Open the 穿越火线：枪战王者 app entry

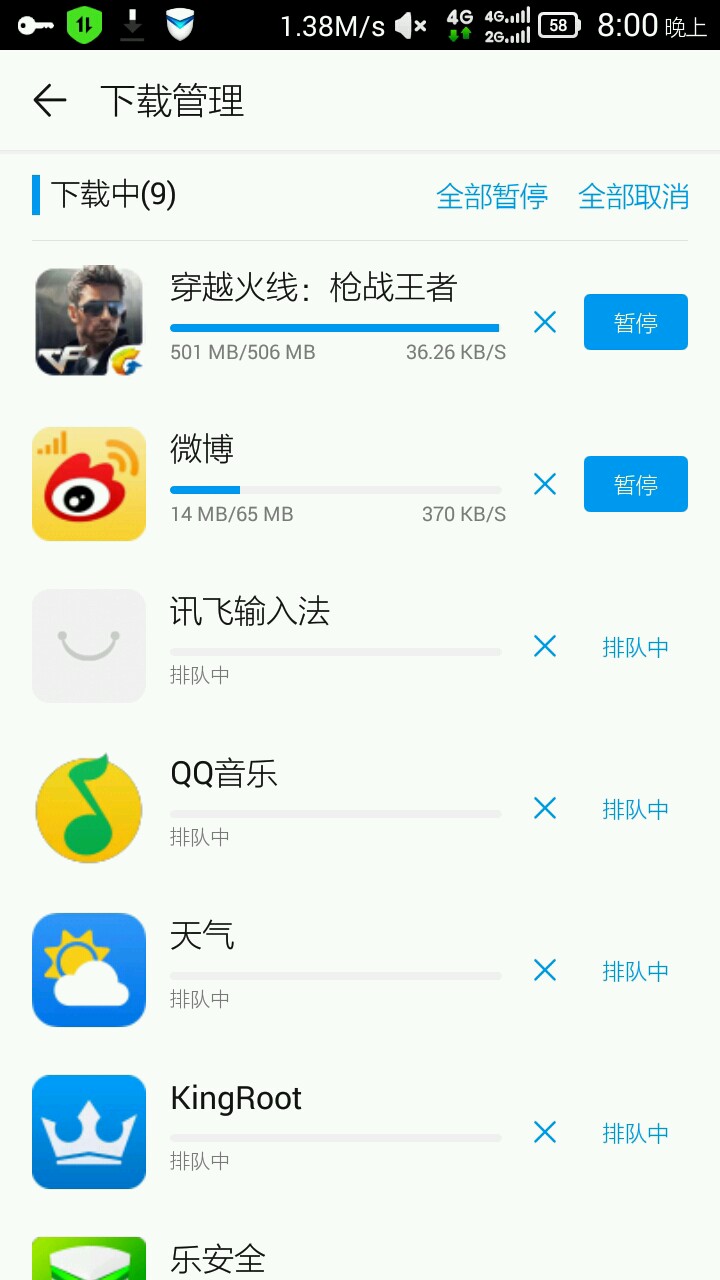tap(89, 321)
